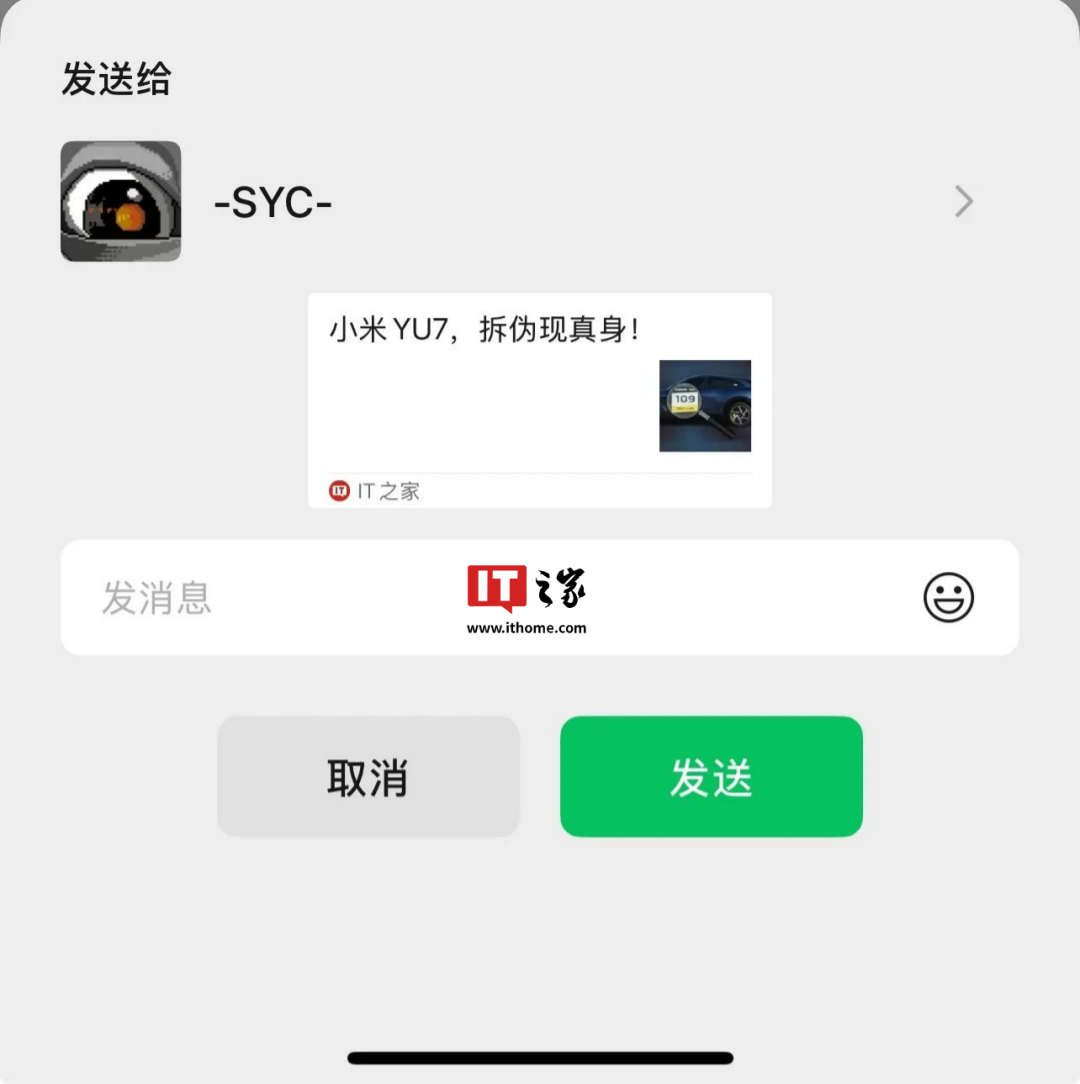Open the emoji picker smiley icon
The height and width of the screenshot is (1084, 1080).
948,598
